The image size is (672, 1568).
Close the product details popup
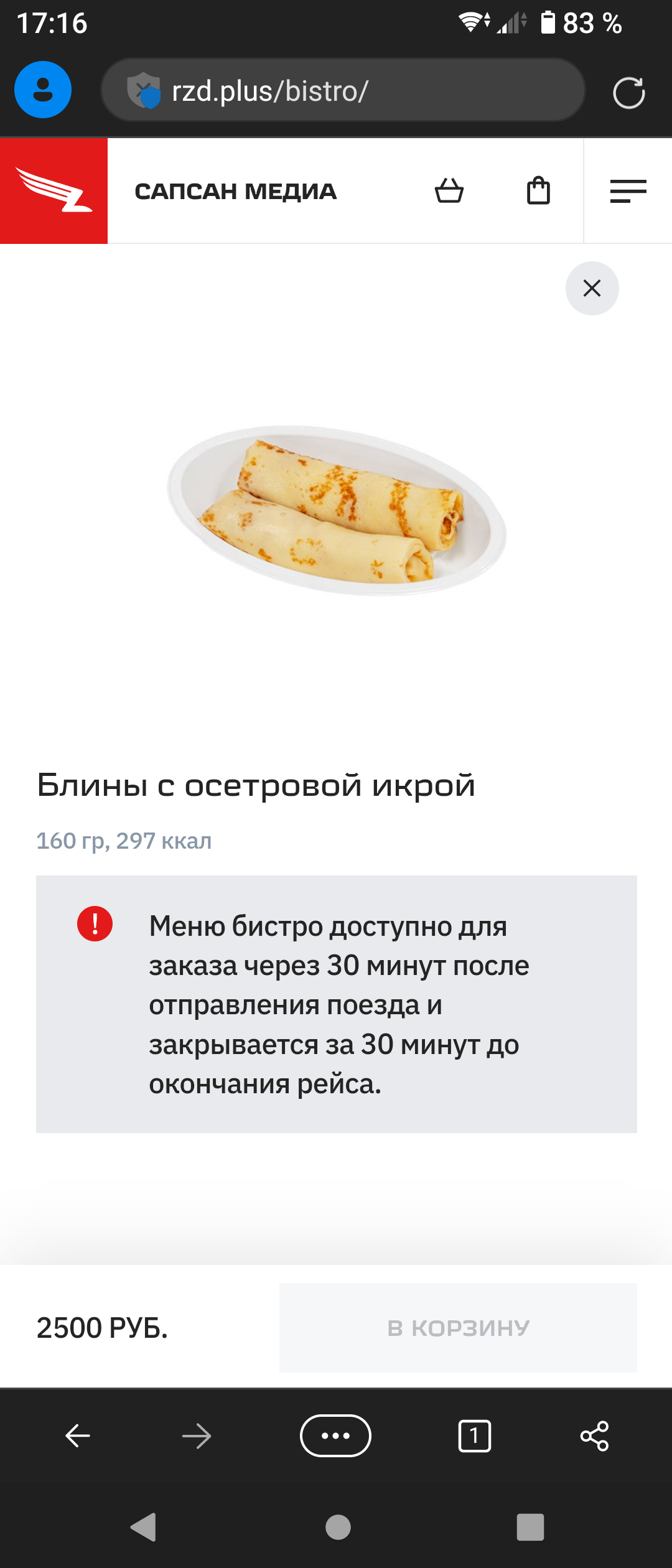[x=592, y=288]
